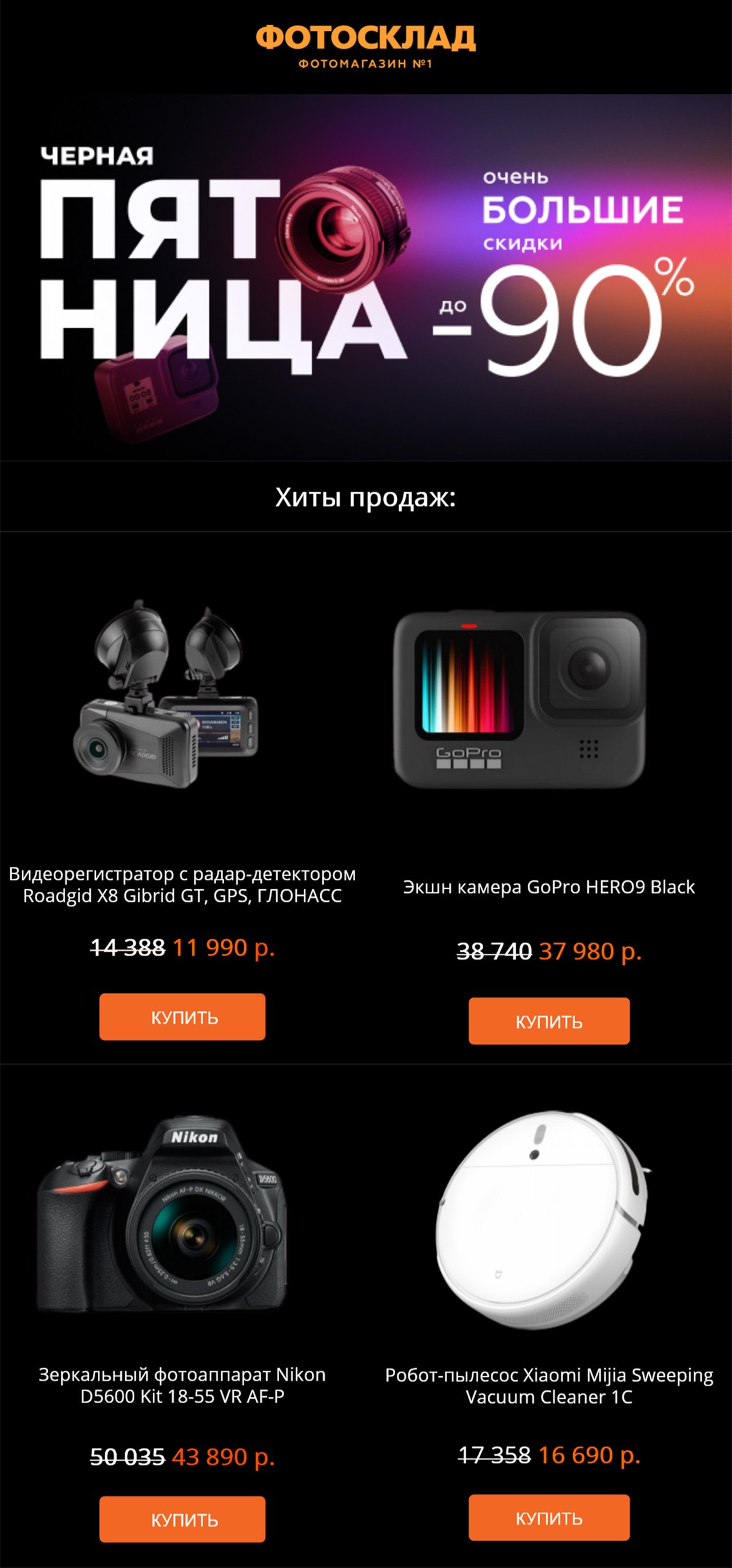This screenshot has width=732, height=1568.
Task: Buy the Nikon D5600 Kit camera
Action: [182, 1519]
